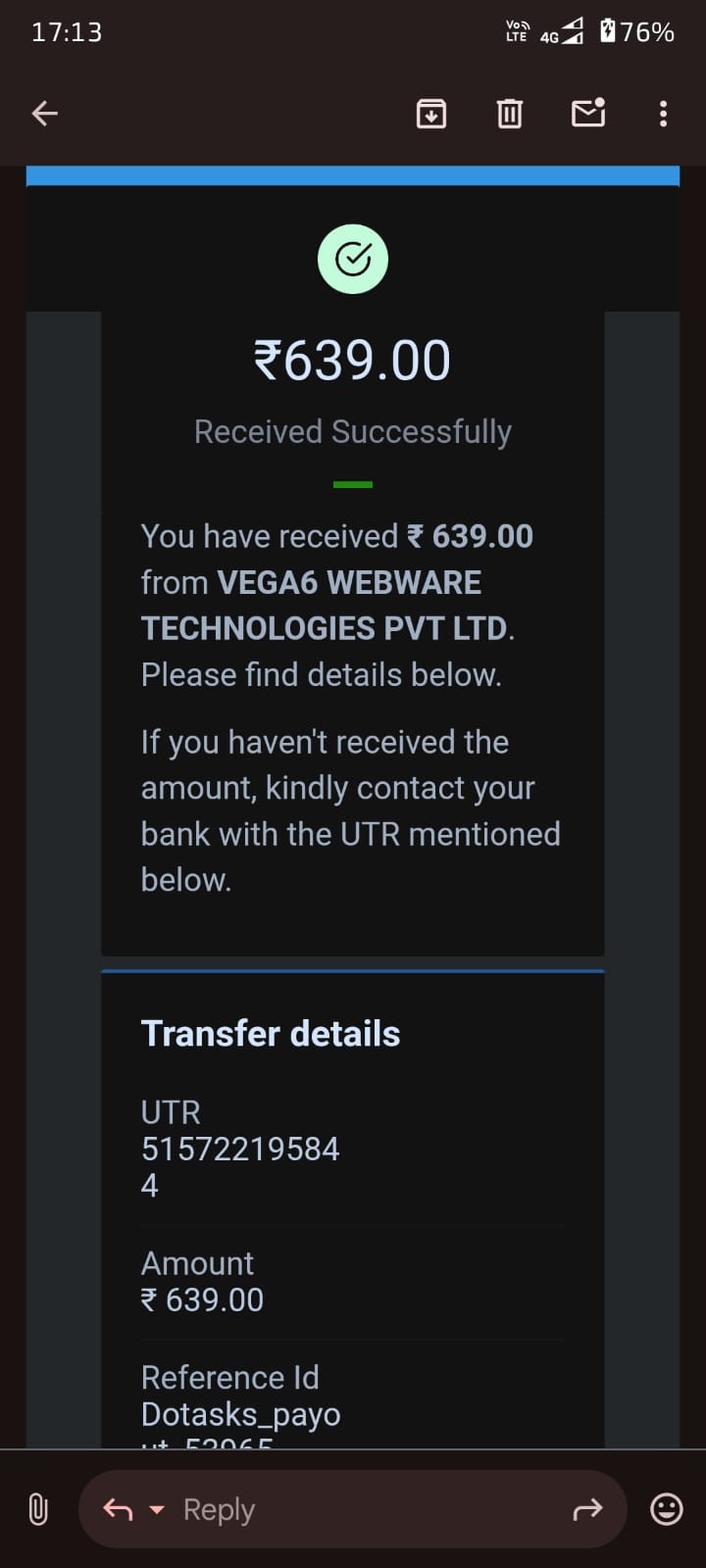Attach a file to the reply

pos(38,1509)
